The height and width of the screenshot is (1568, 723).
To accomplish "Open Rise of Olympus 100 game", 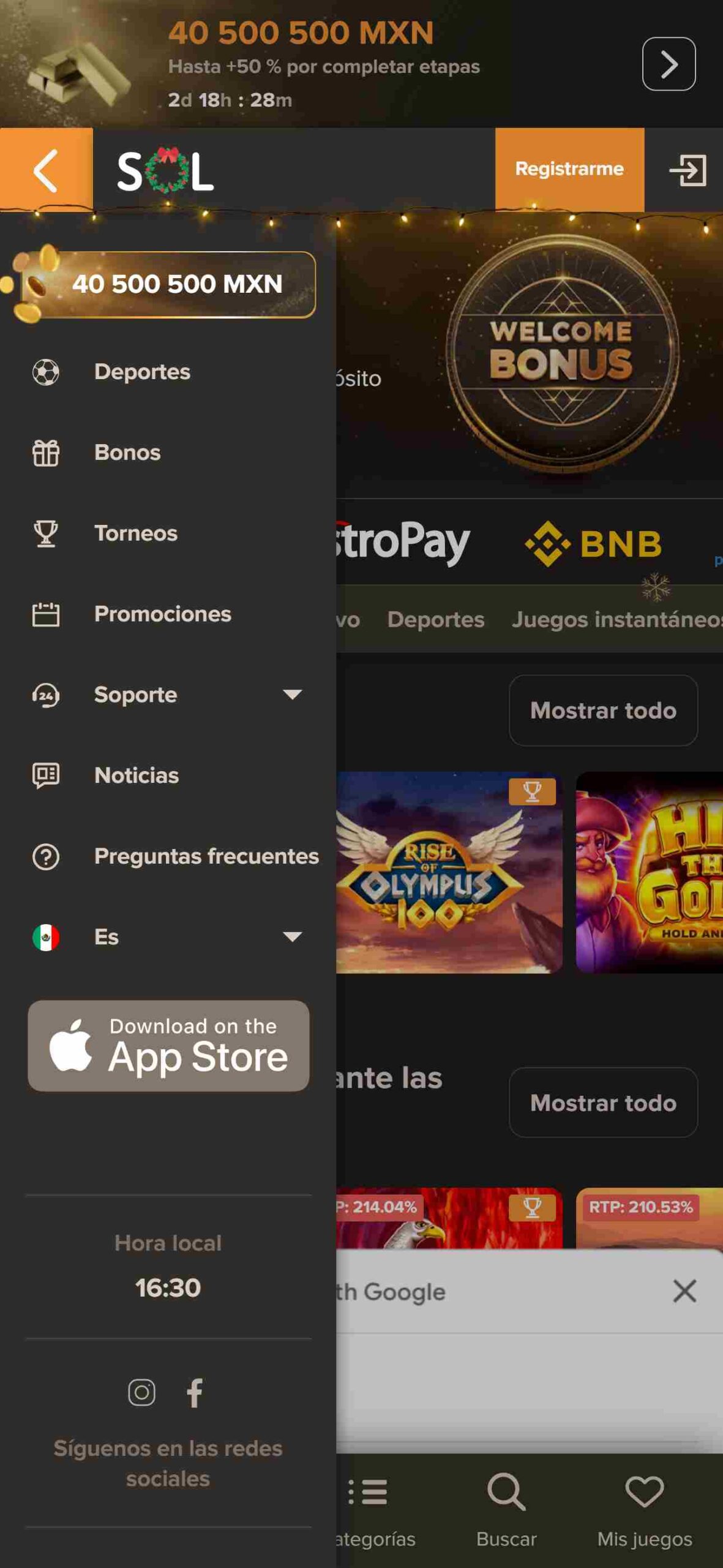I will pyautogui.click(x=448, y=872).
